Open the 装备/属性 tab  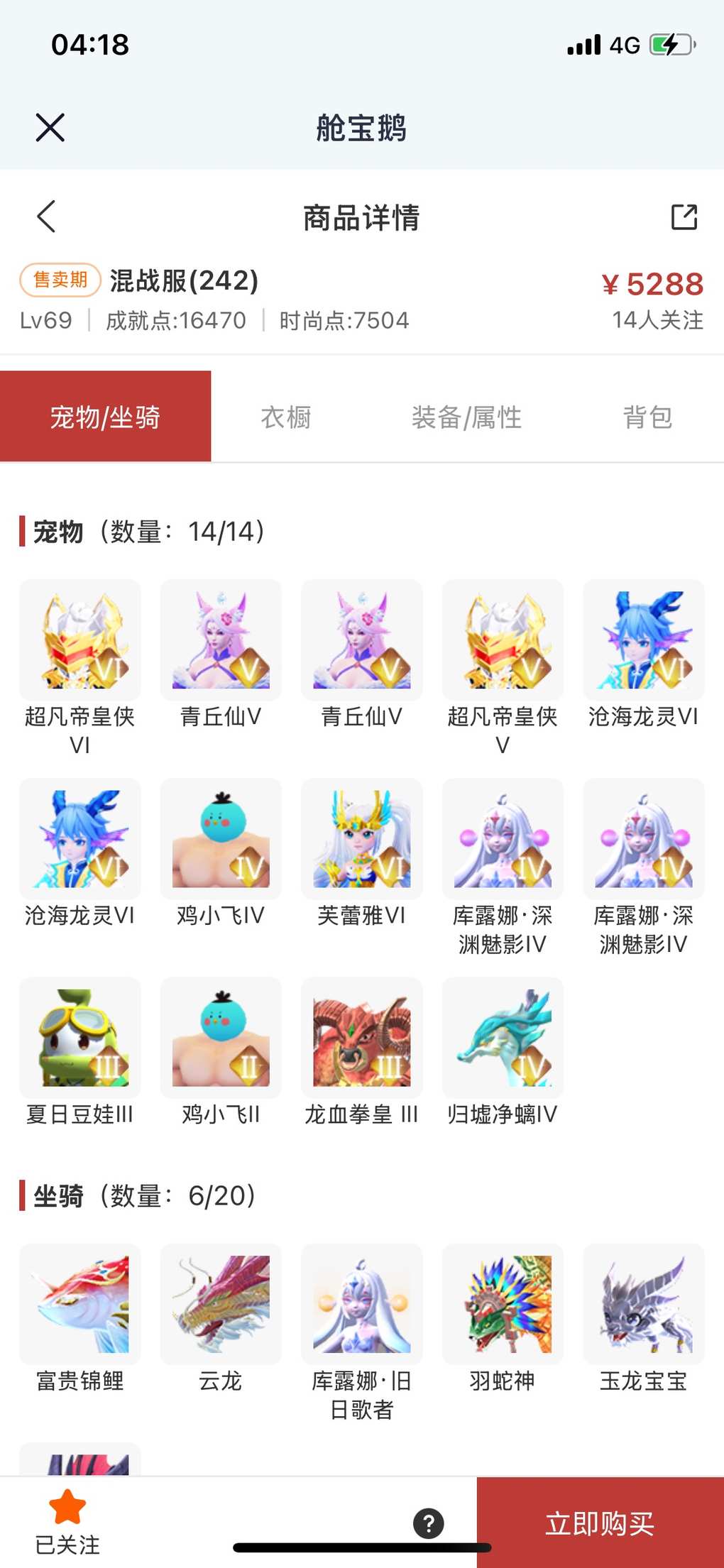click(x=466, y=417)
